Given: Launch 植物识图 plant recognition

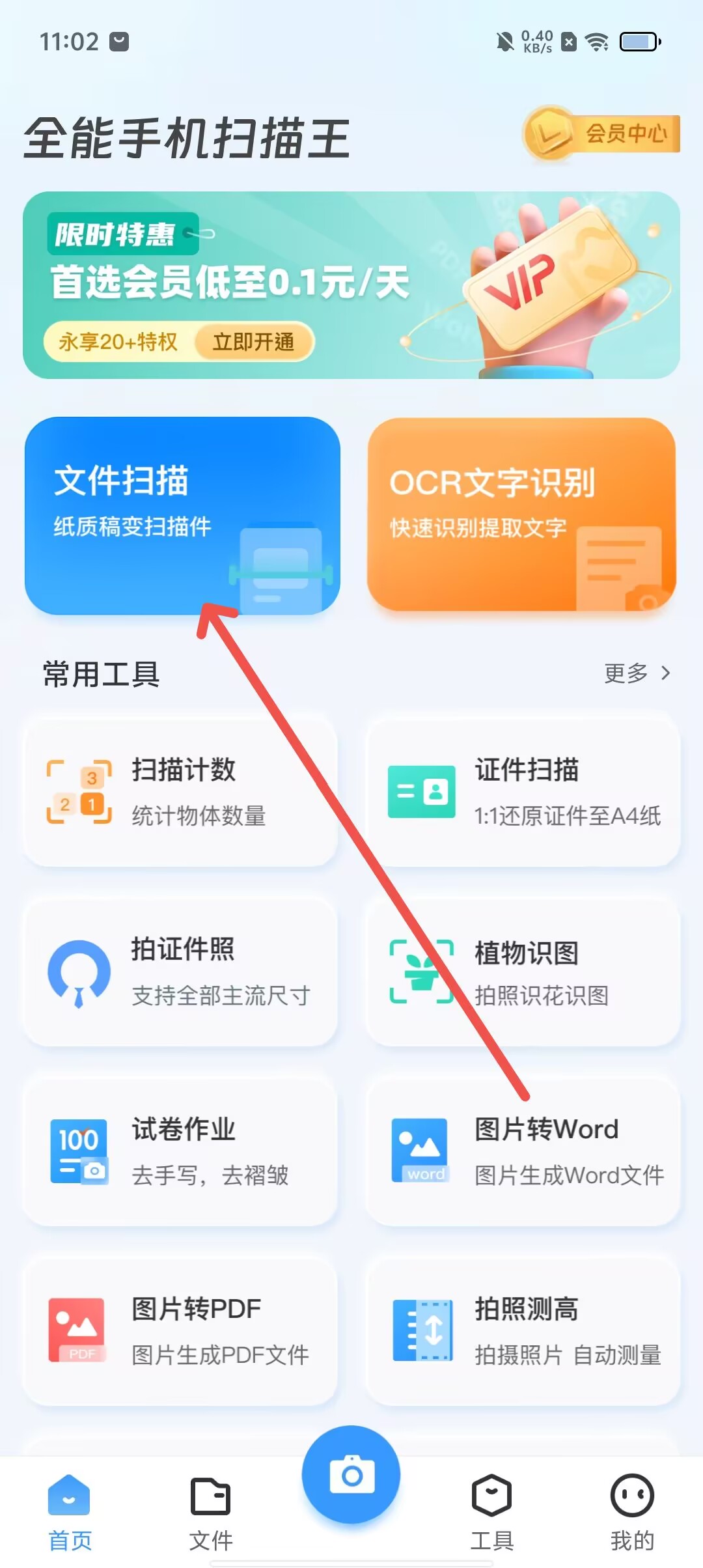Looking at the screenshot, I should [x=523, y=971].
